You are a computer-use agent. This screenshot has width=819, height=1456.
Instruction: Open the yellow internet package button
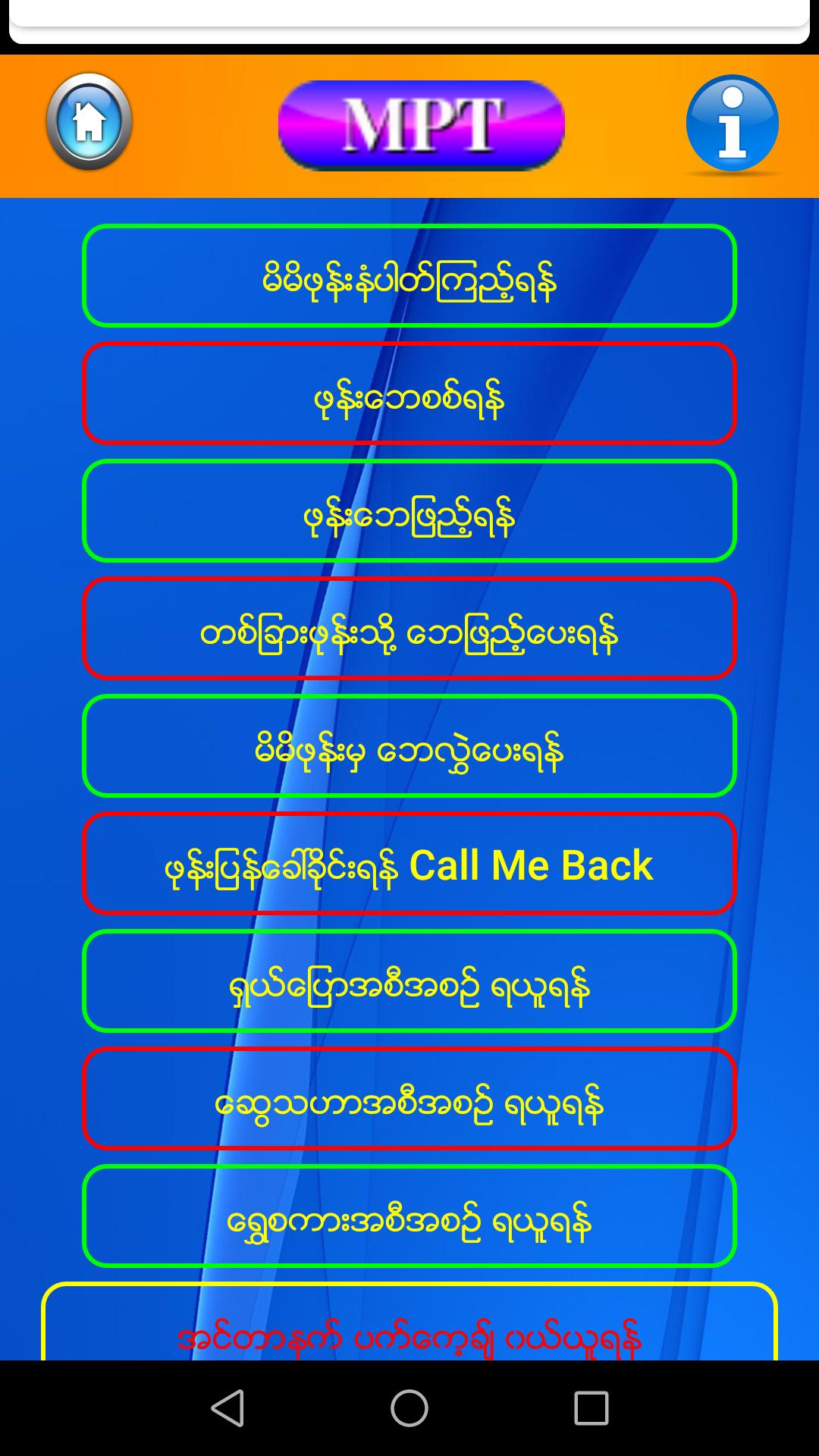[x=409, y=1326]
